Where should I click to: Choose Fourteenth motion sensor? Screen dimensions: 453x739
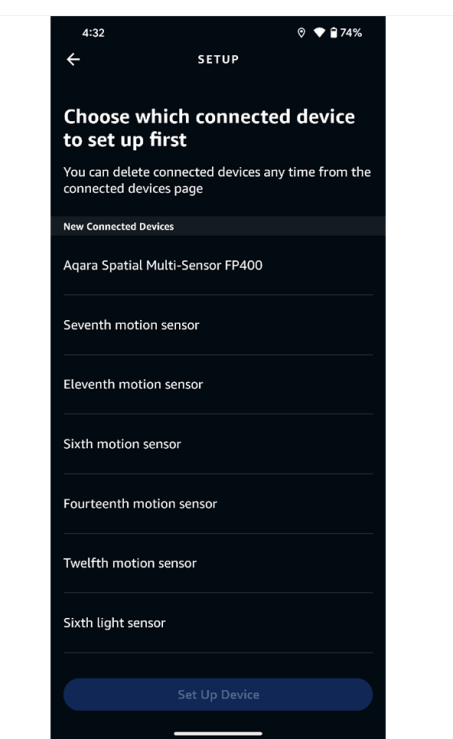[x=218, y=504]
